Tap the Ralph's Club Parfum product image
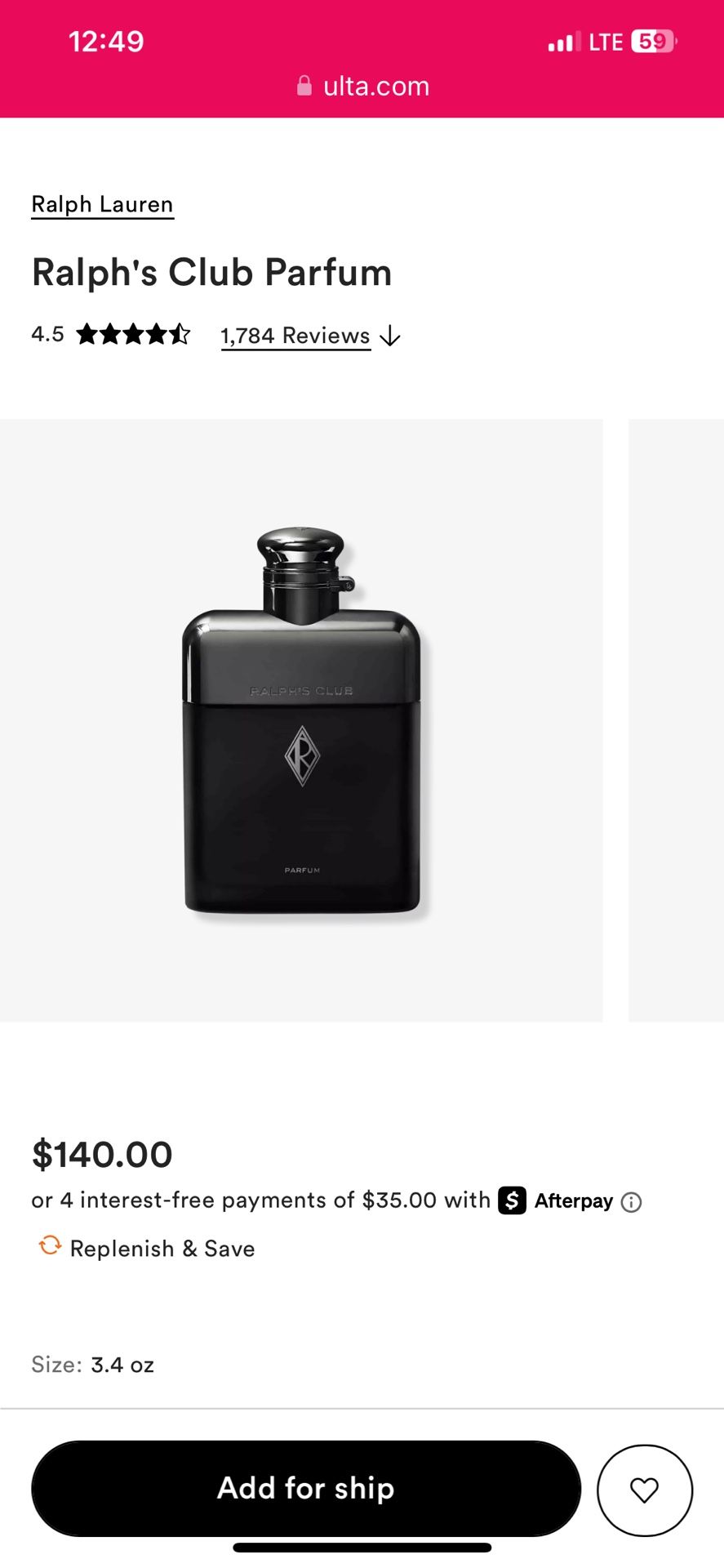 301,720
